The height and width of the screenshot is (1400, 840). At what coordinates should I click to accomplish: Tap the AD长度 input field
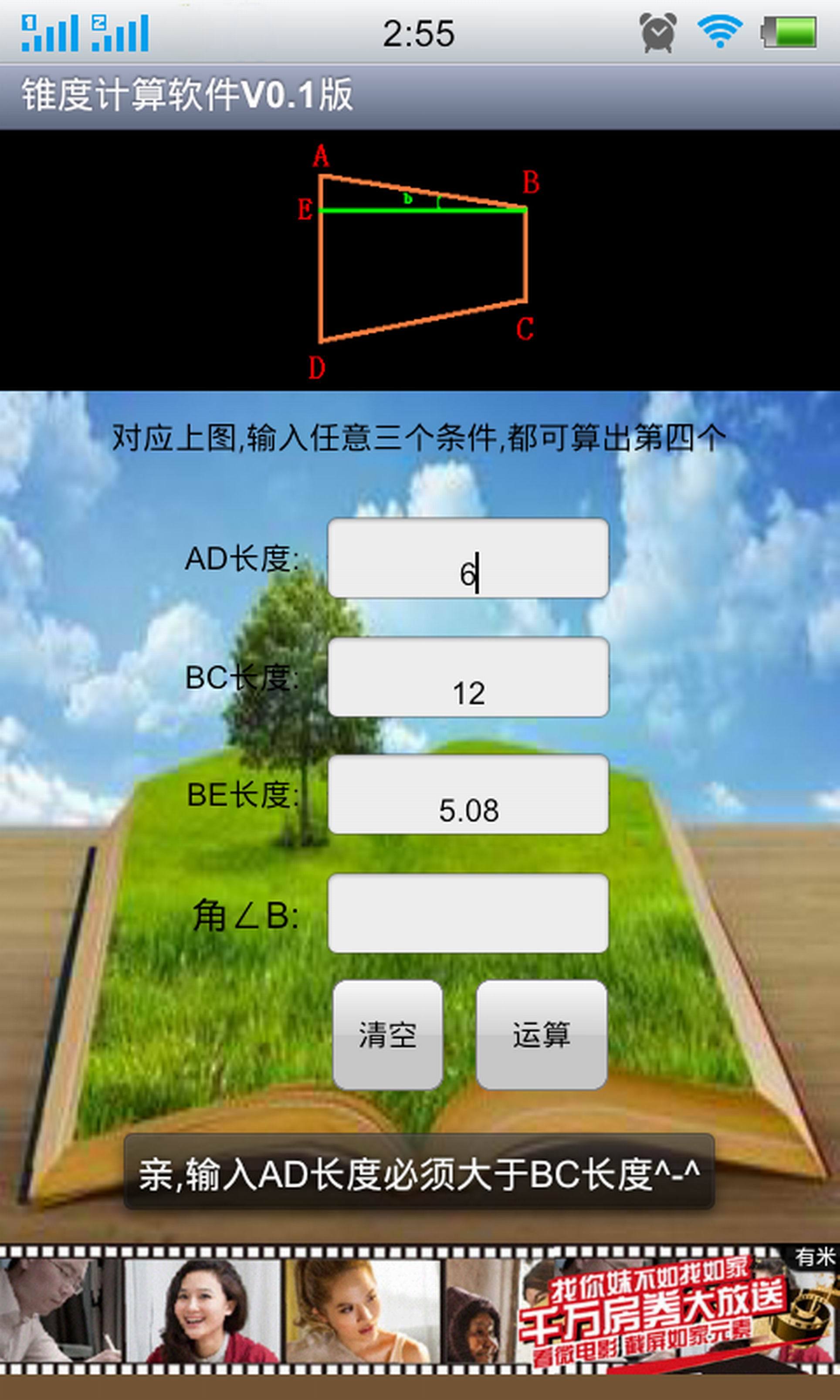(x=468, y=558)
